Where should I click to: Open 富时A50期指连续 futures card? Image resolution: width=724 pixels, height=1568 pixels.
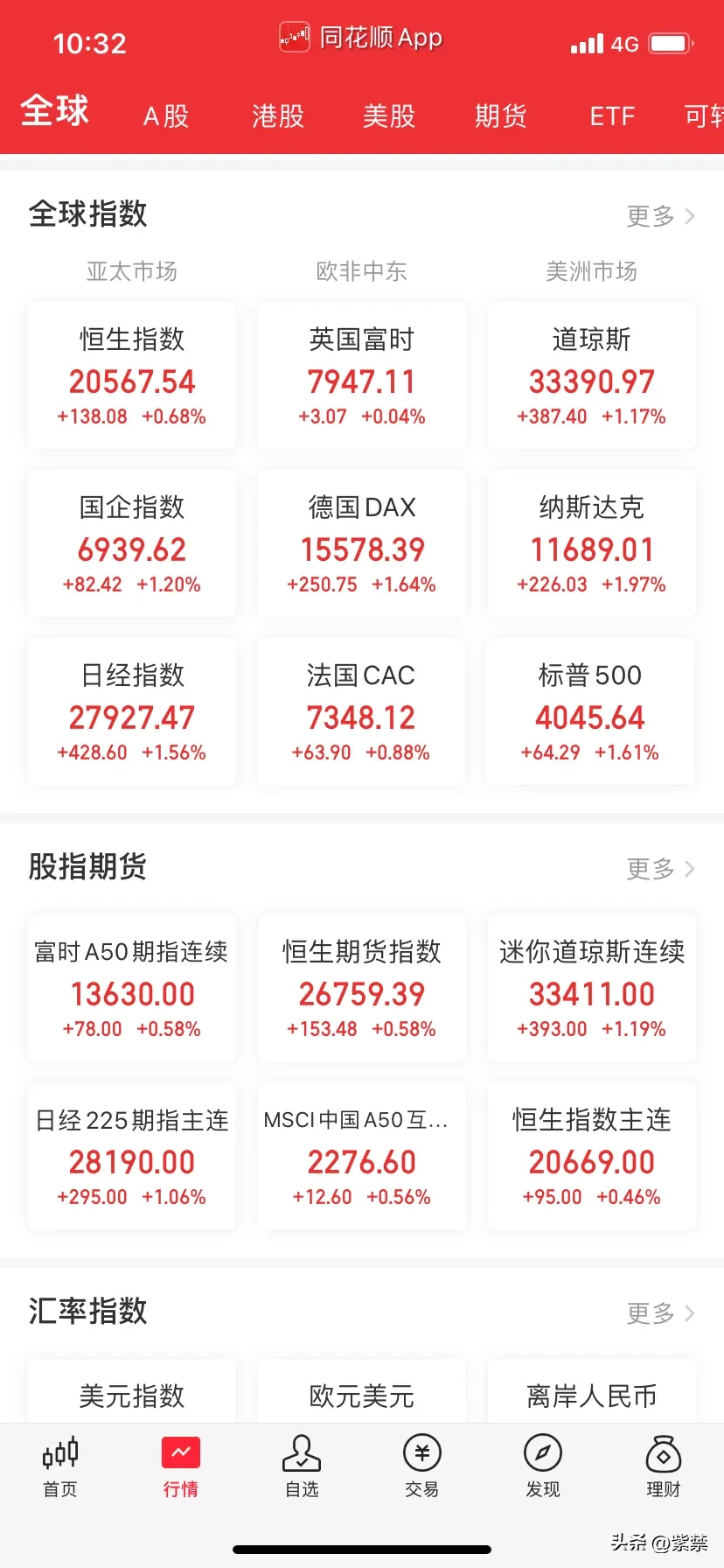pos(132,989)
